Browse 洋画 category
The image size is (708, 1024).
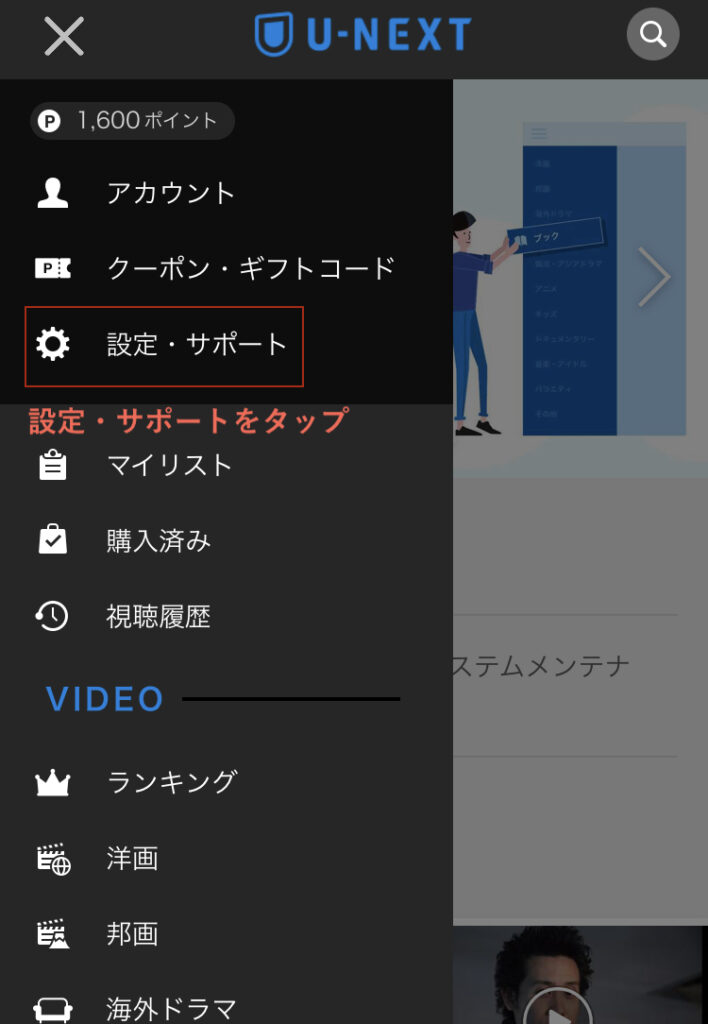(x=132, y=859)
